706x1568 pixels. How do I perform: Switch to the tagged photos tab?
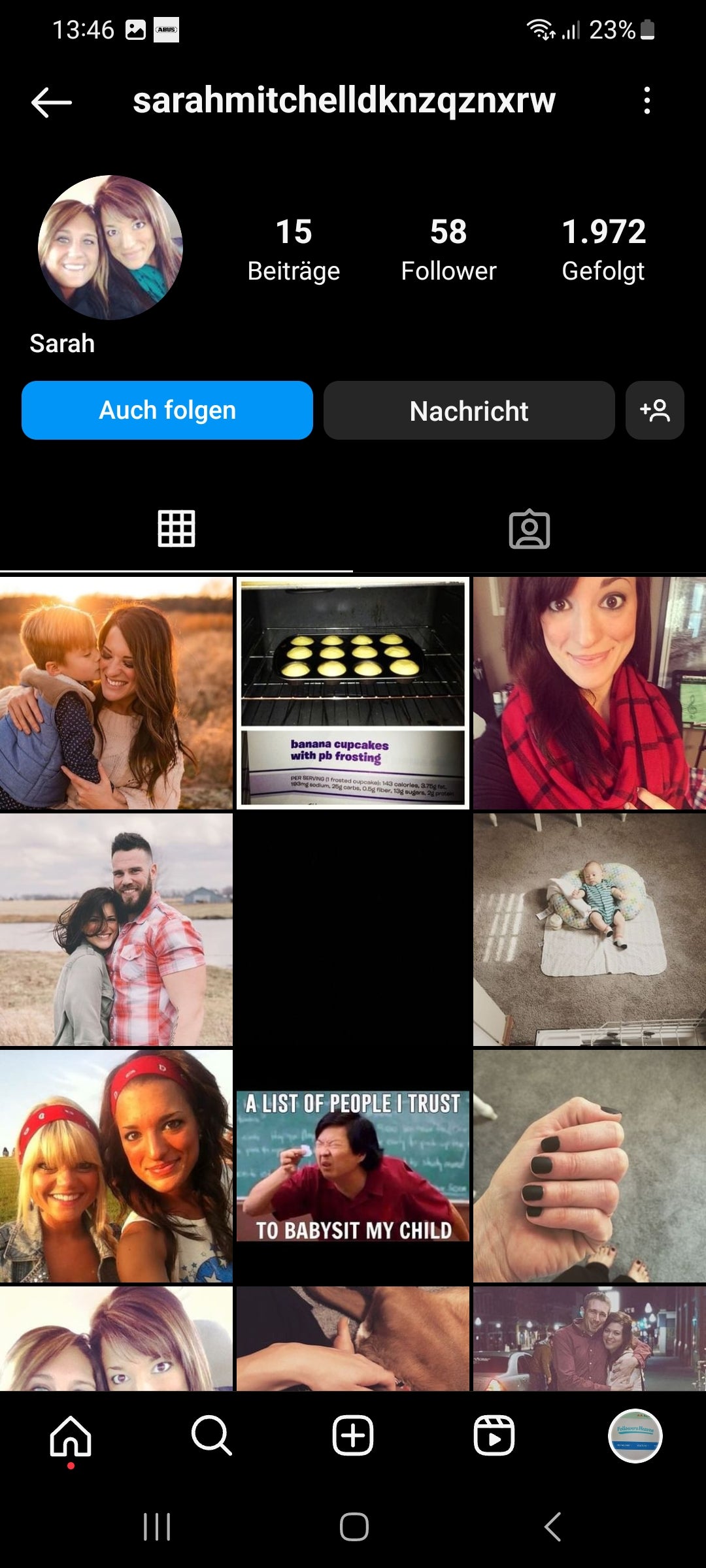pos(529,529)
